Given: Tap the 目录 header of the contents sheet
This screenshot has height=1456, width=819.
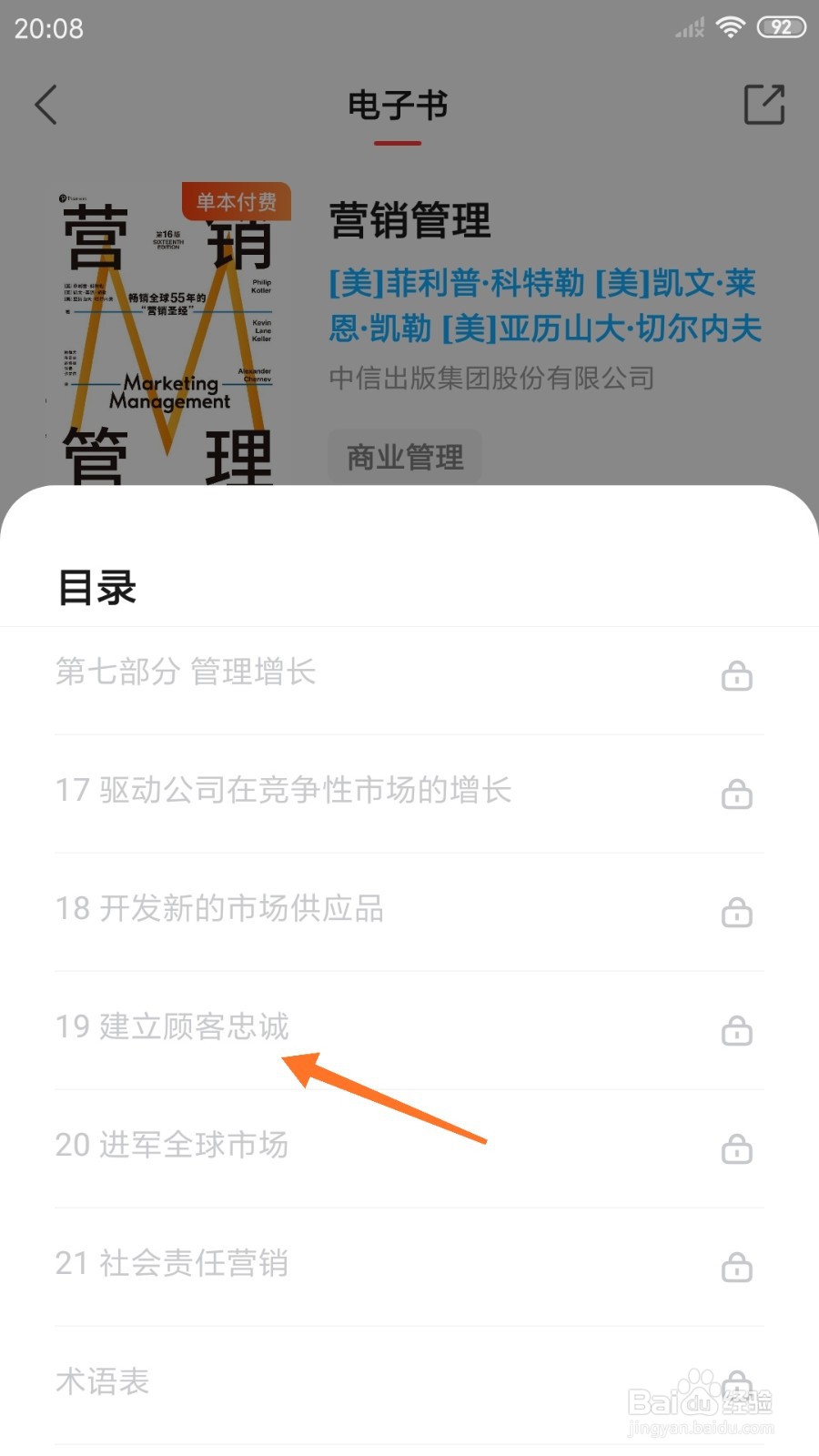Looking at the screenshot, I should point(96,589).
